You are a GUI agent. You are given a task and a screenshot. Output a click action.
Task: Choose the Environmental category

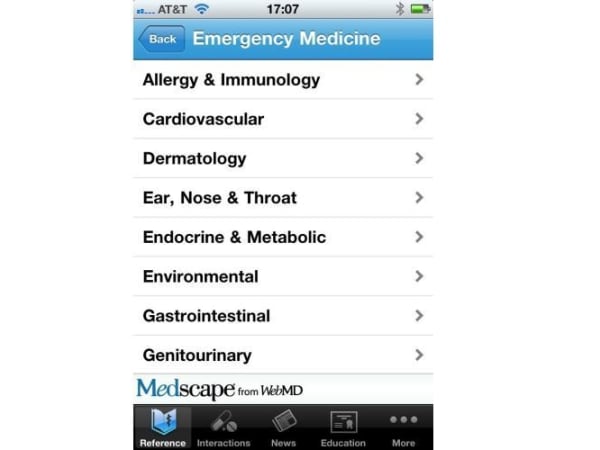click(x=283, y=276)
